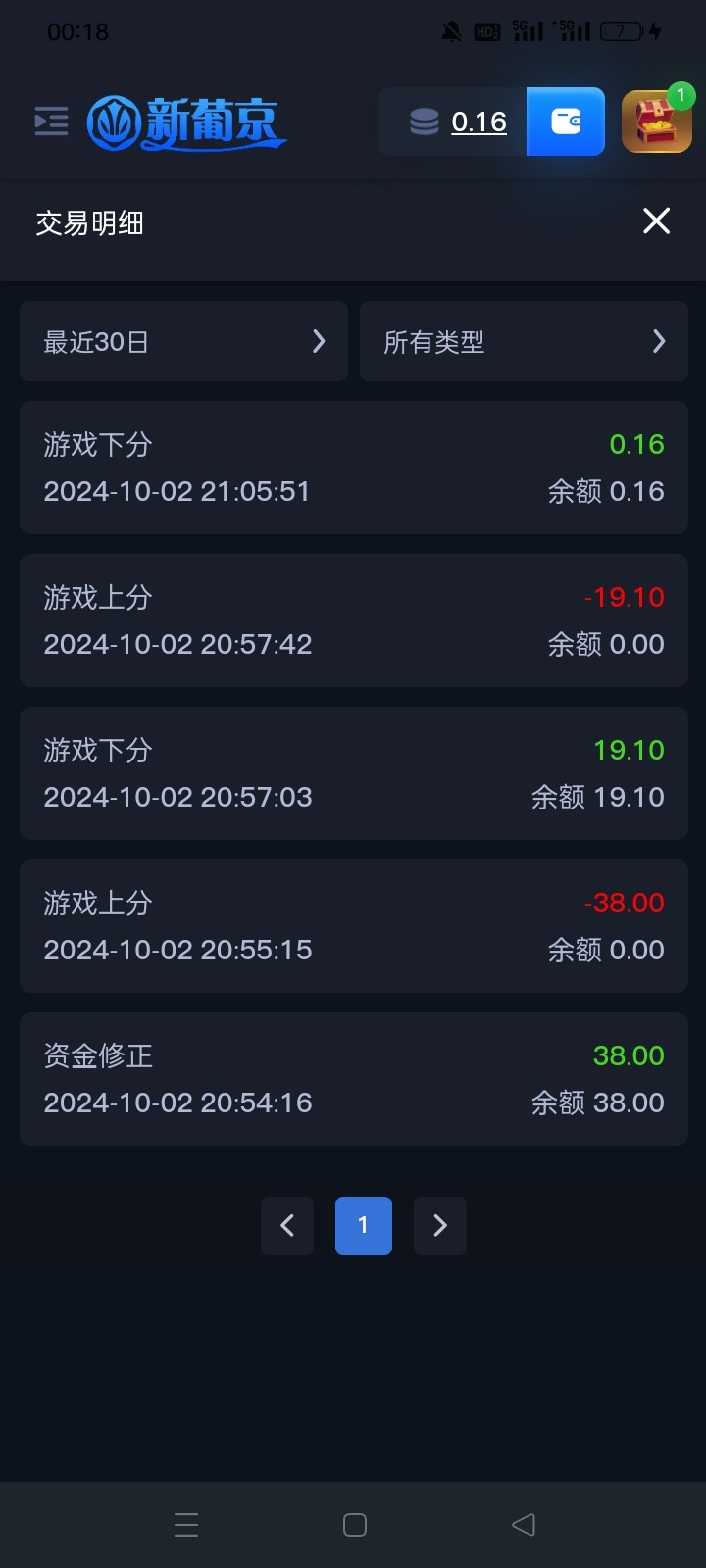Go to the previous page
The width and height of the screenshot is (706, 1568).
[287, 1226]
